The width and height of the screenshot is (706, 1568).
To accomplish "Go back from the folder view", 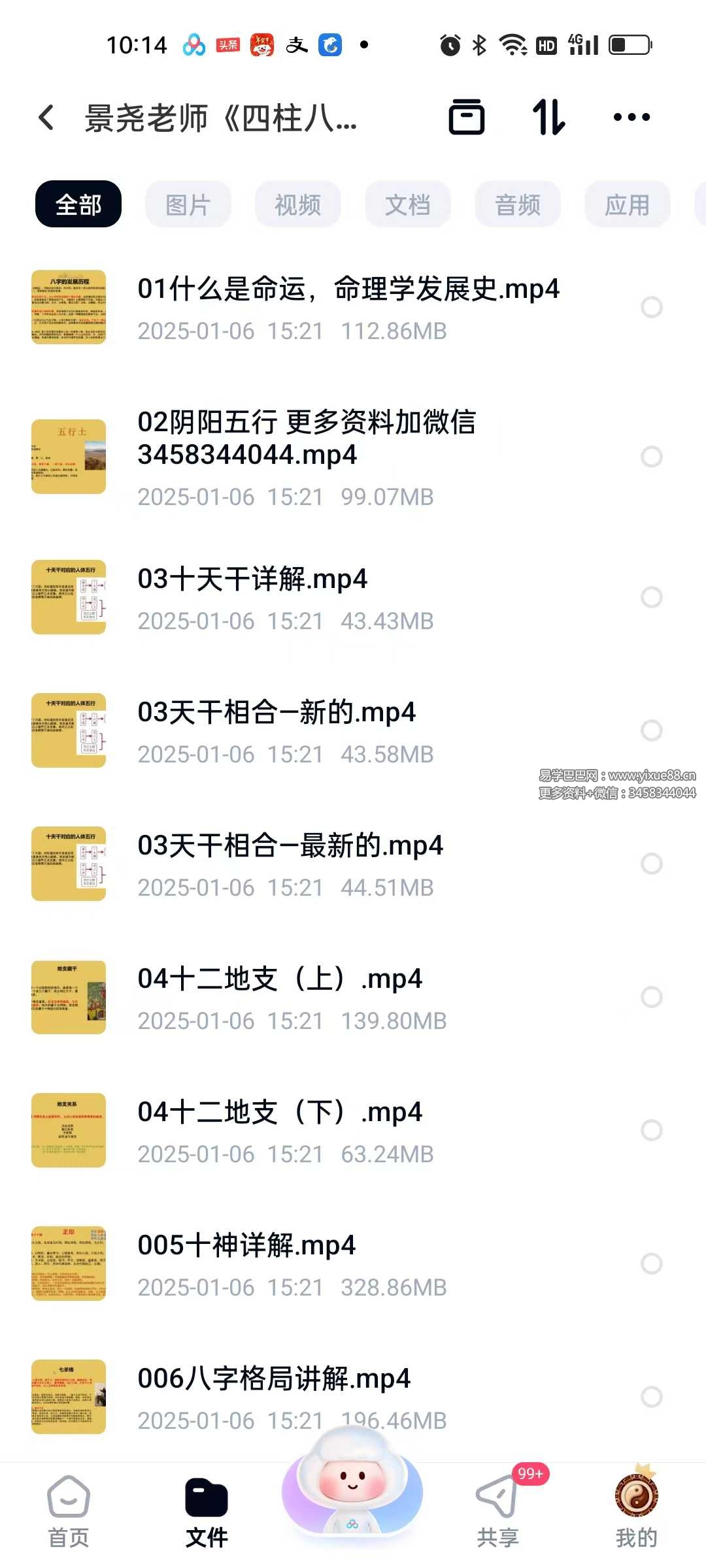I will 46,118.
